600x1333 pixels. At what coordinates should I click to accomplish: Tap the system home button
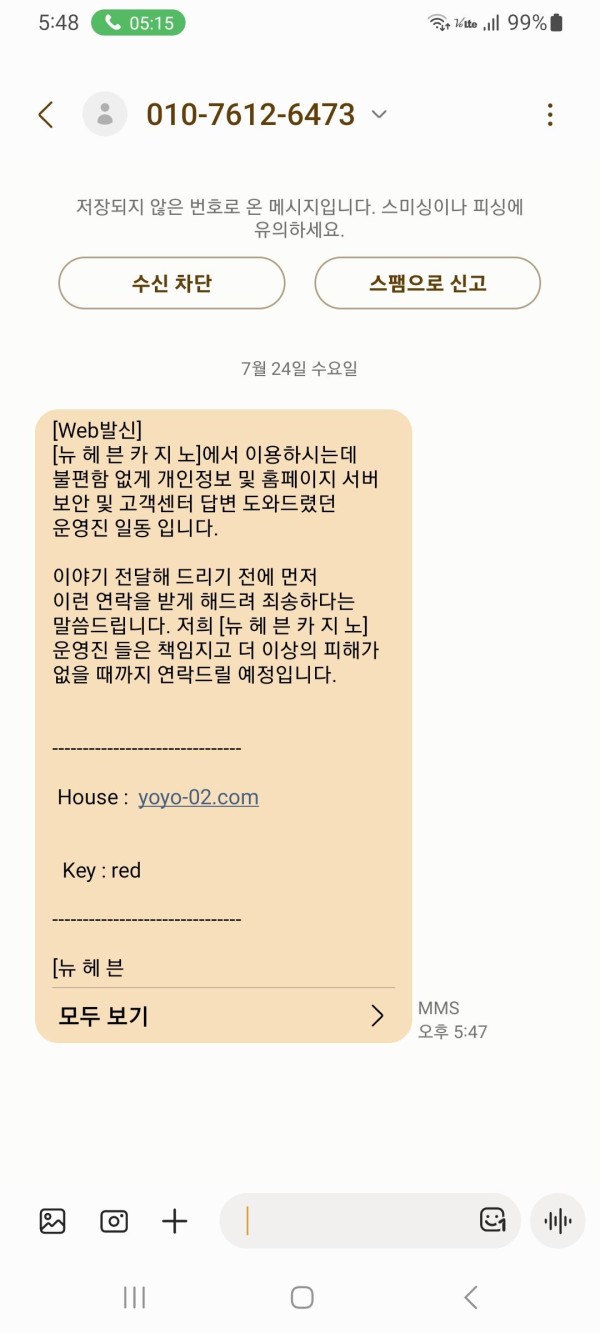tap(301, 1298)
